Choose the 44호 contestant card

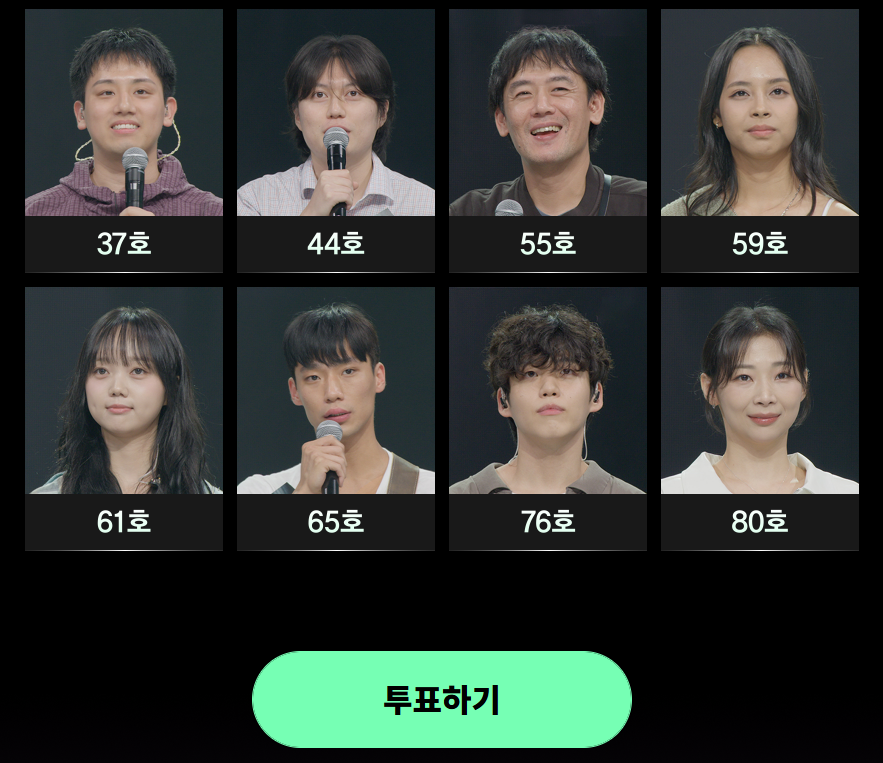[x=336, y=141]
